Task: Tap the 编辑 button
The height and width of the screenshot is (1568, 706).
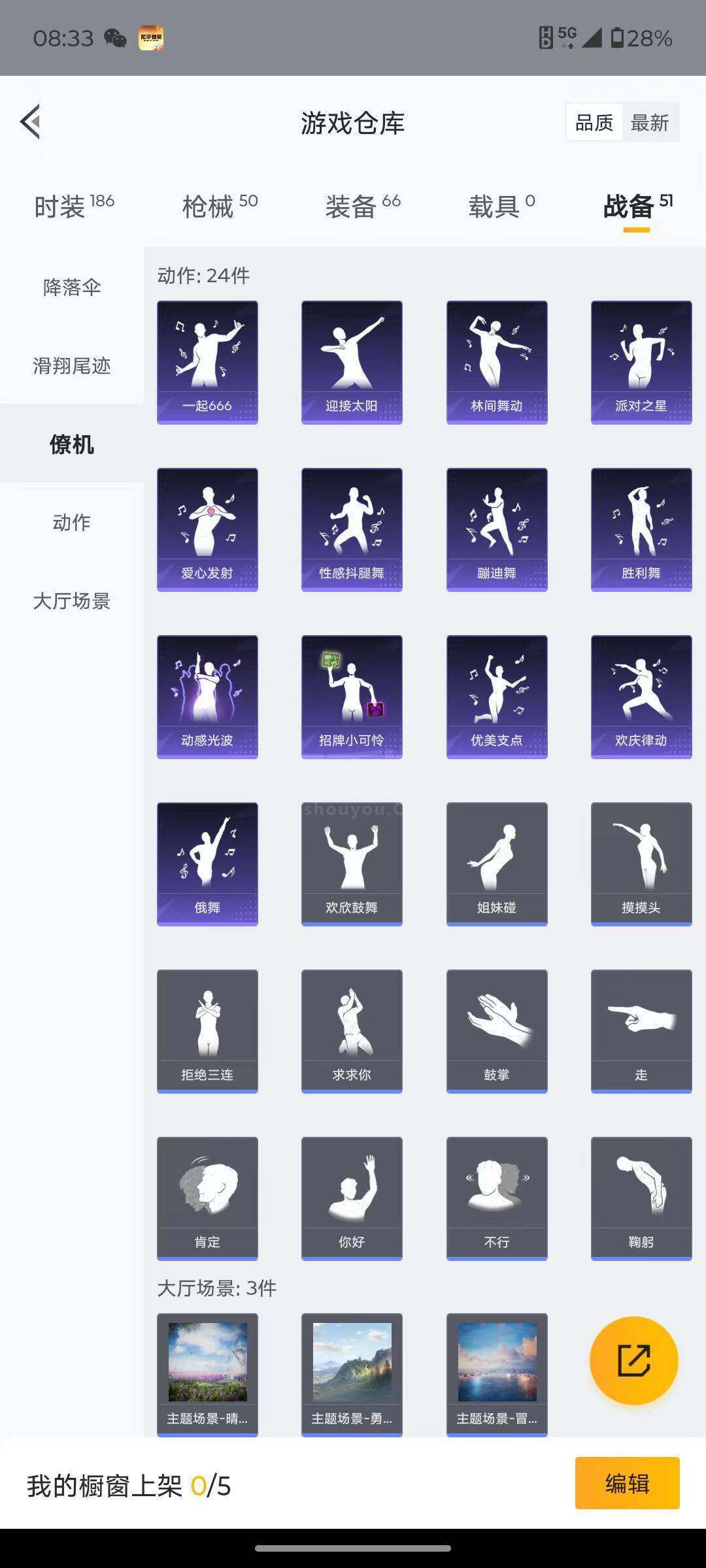Action: (x=628, y=1483)
